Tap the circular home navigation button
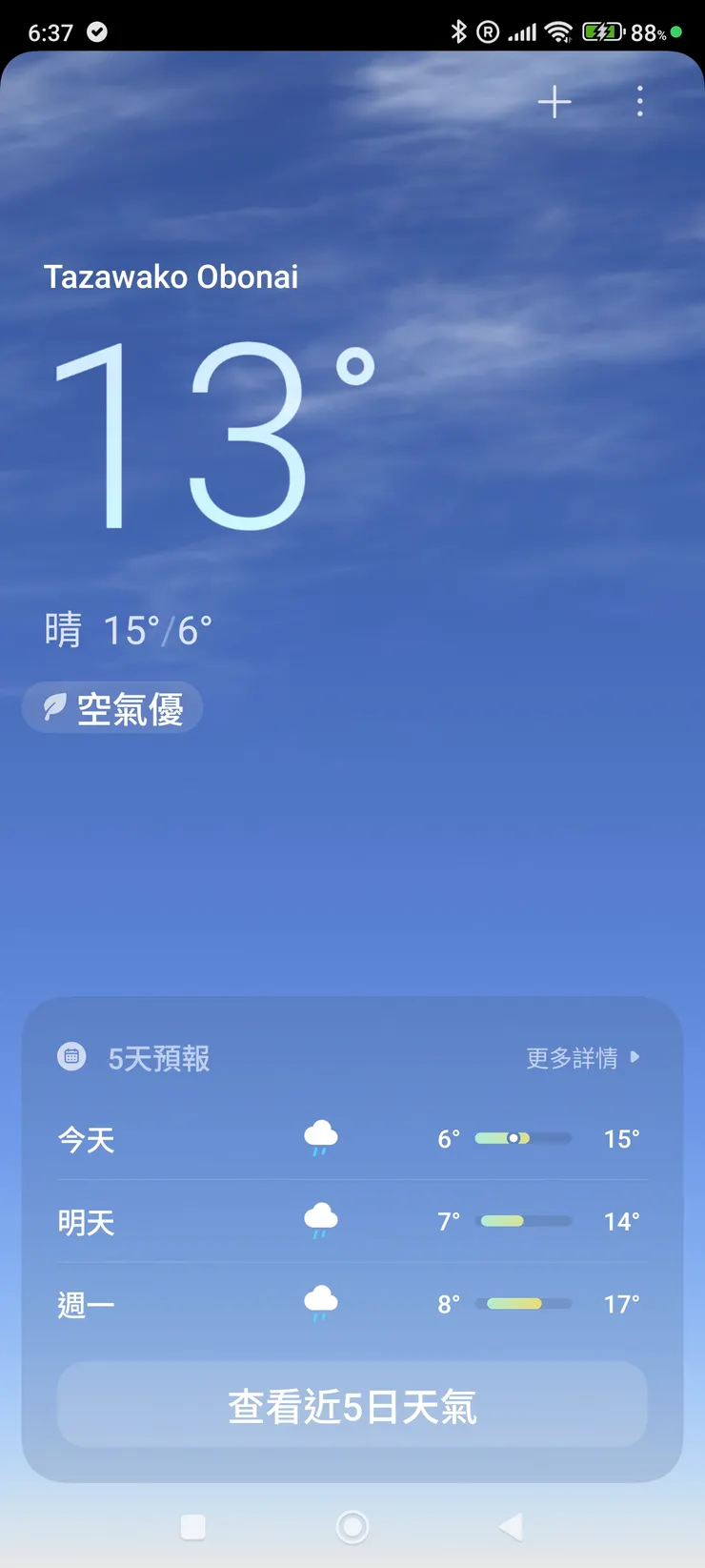This screenshot has width=705, height=1568. coord(352,1526)
